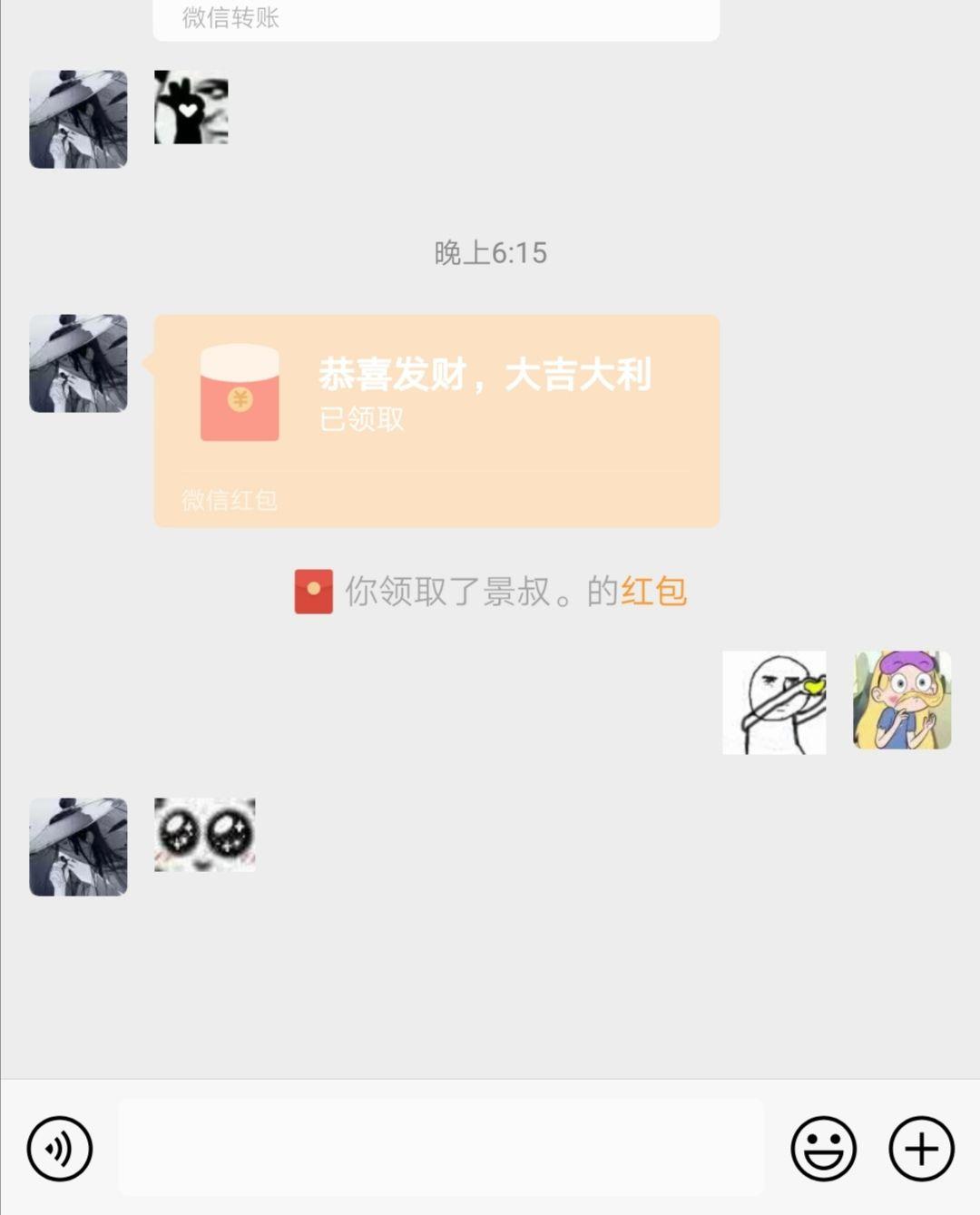View the starry-eyes sticker message
Viewport: 980px width, 1215px height.
coord(204,835)
